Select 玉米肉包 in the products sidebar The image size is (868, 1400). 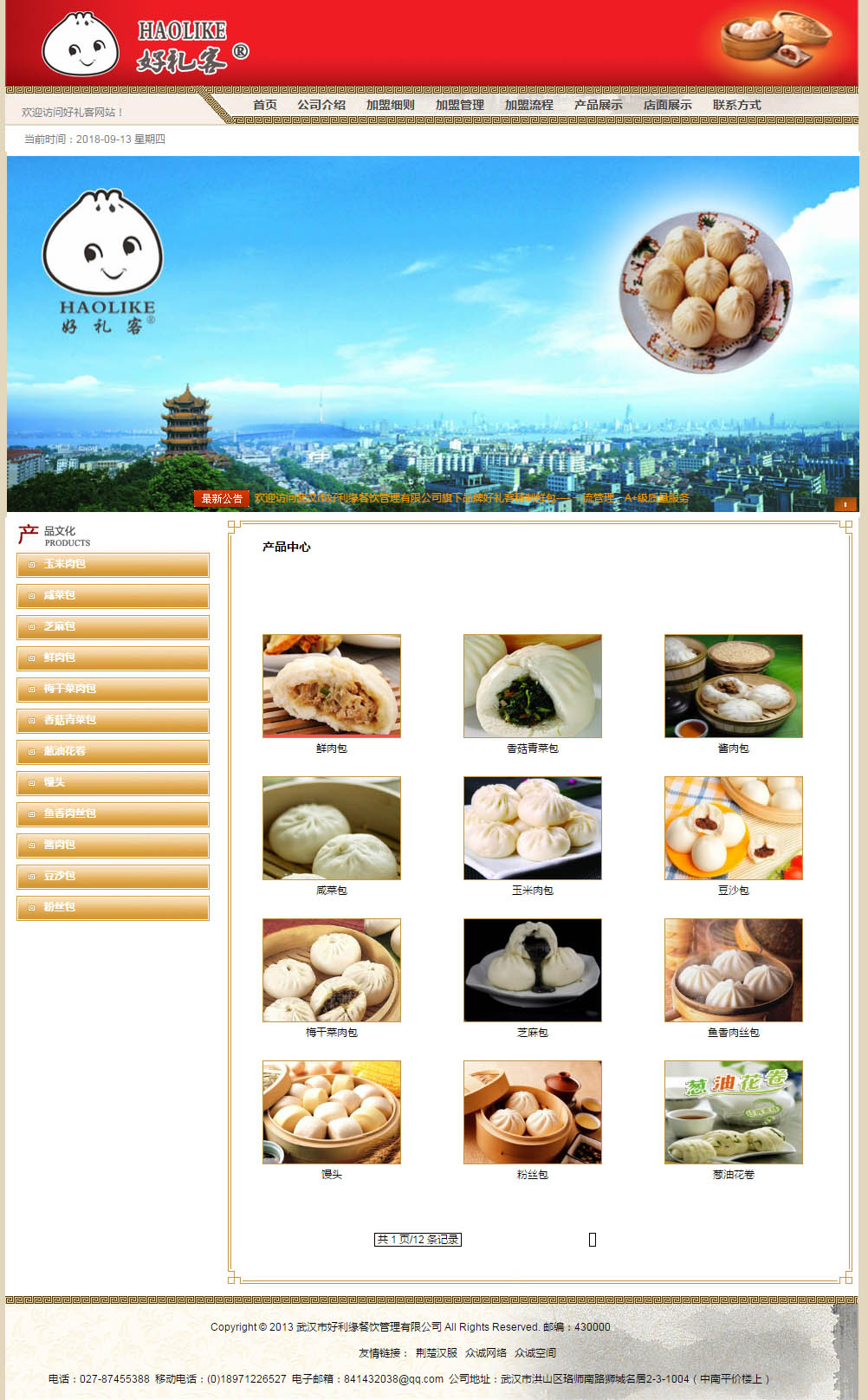[113, 564]
